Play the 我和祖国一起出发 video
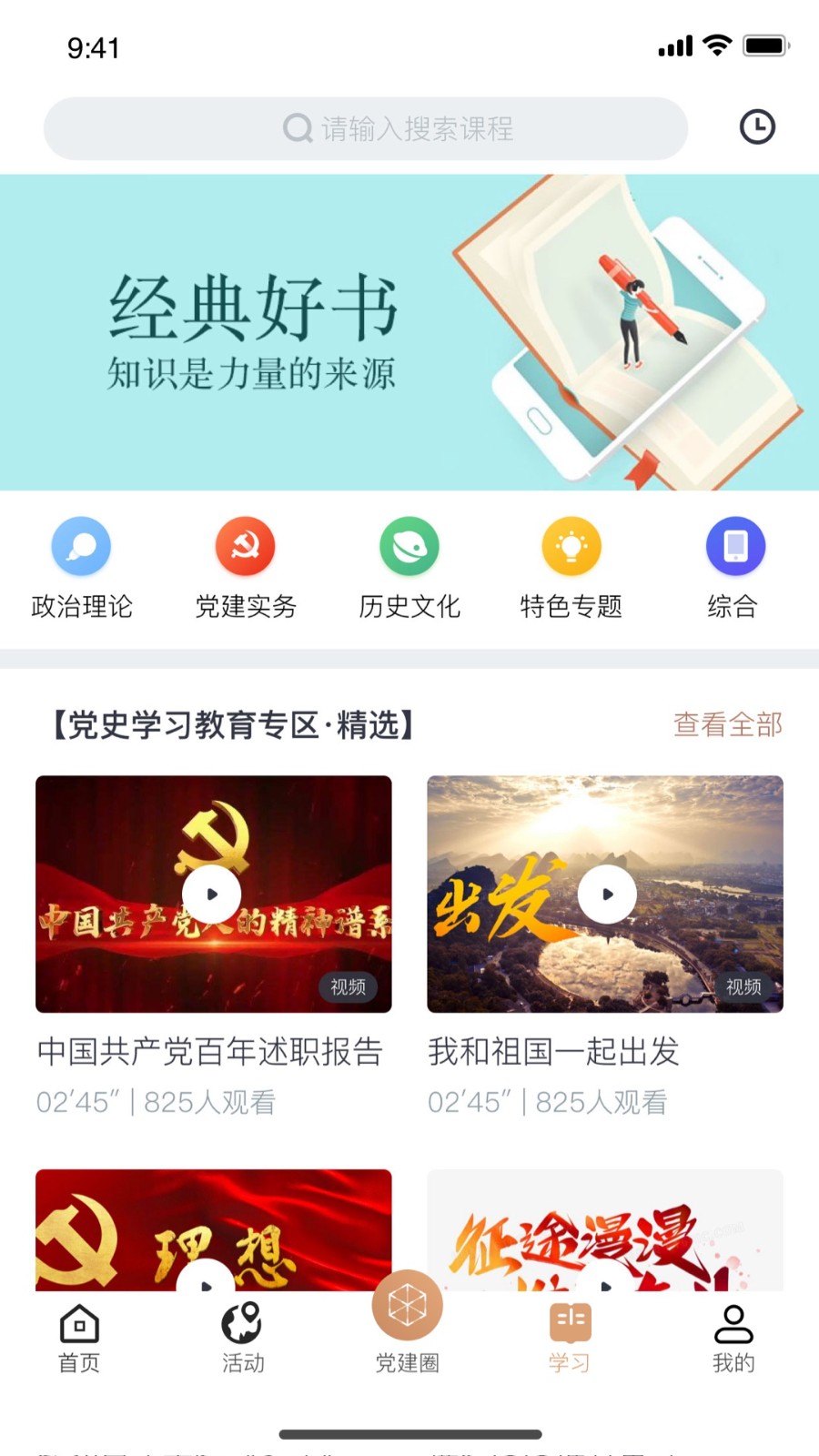Image resolution: width=819 pixels, height=1456 pixels. [x=606, y=894]
